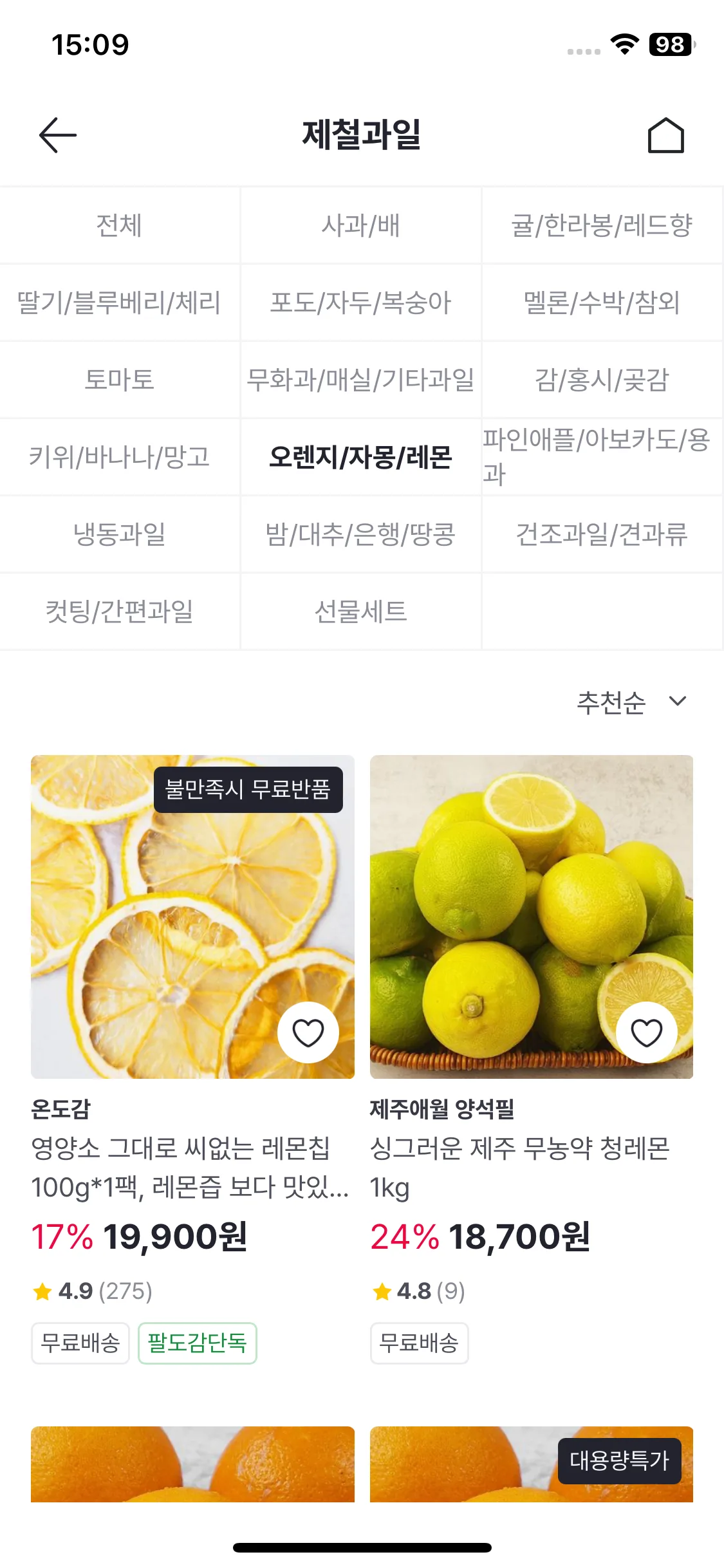Click the 팔도감단독 badge

(x=197, y=1343)
